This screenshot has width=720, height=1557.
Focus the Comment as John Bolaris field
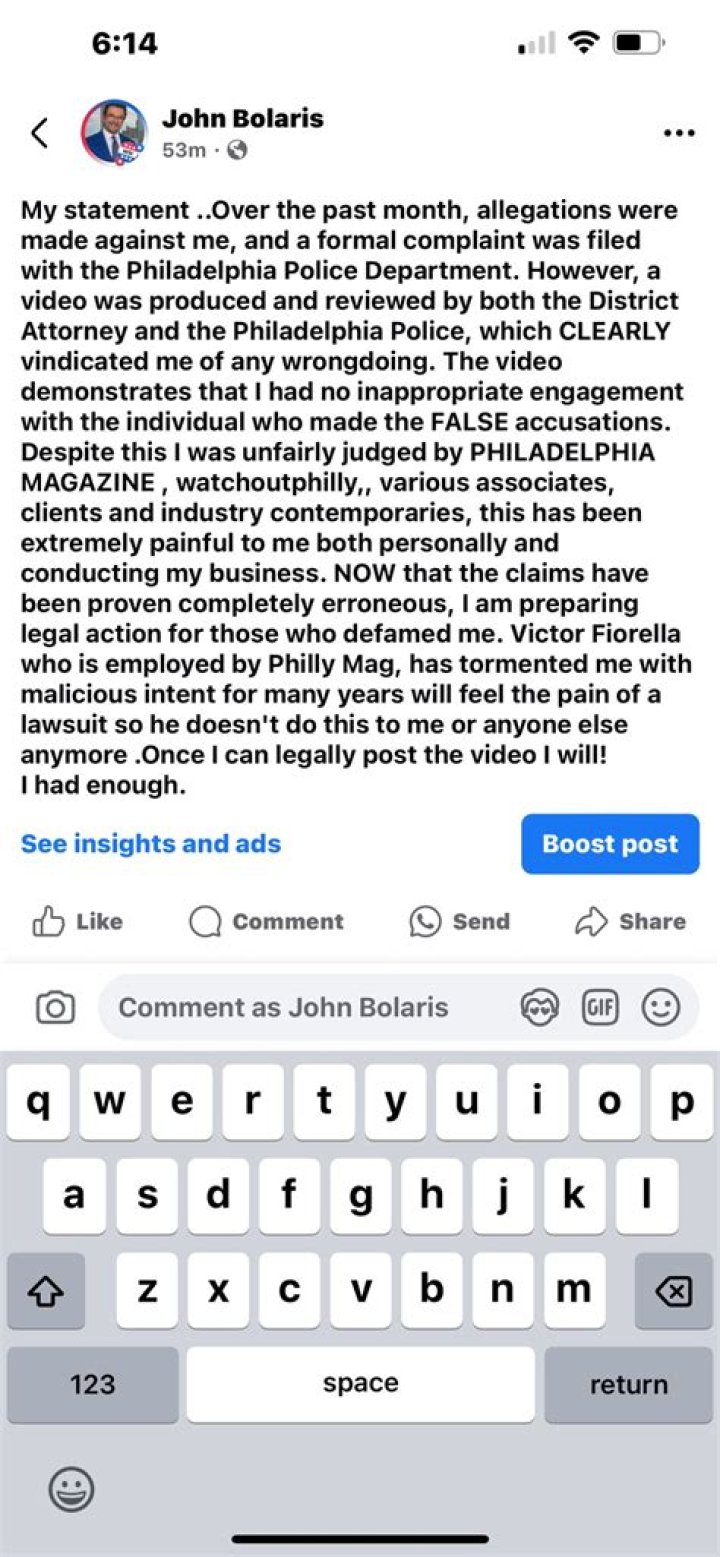pos(300,1008)
